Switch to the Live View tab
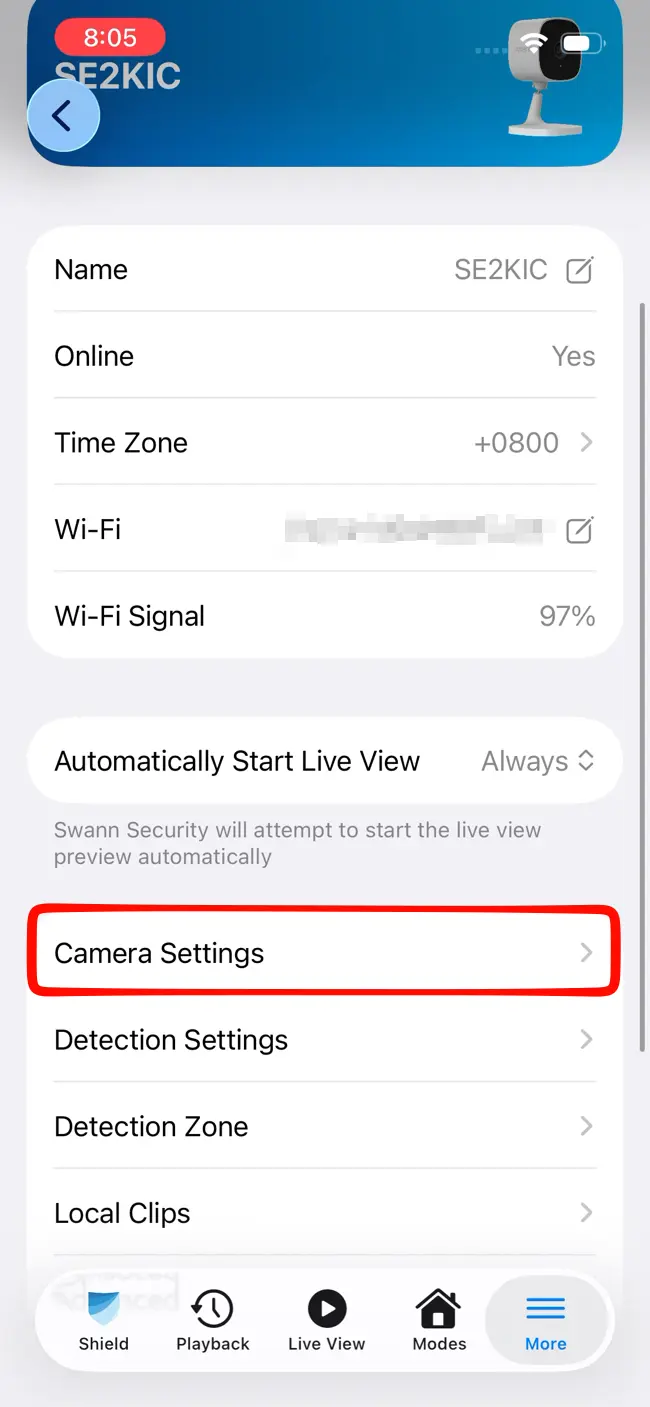Screen dimensions: 650x1407 tap(326, 1321)
